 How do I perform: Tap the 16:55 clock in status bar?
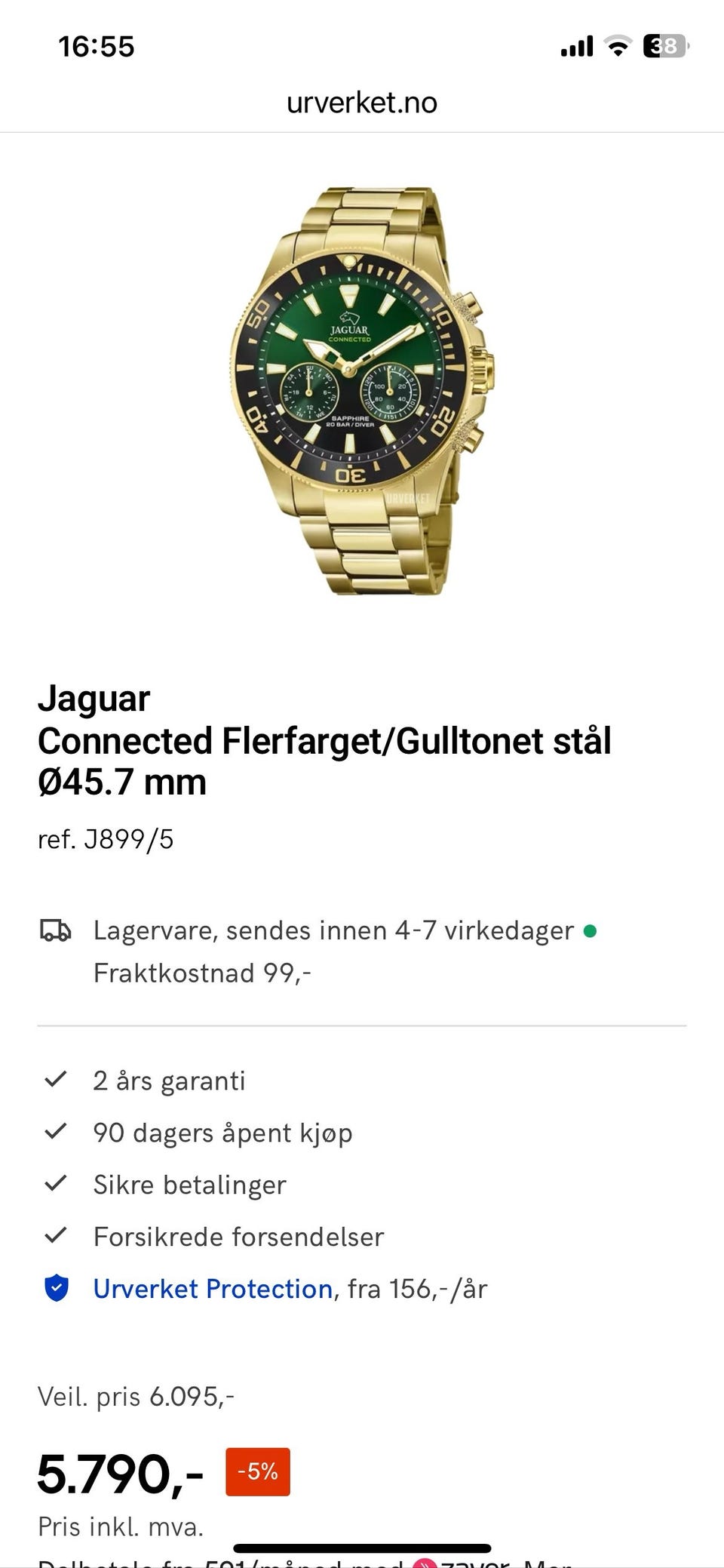(x=95, y=47)
